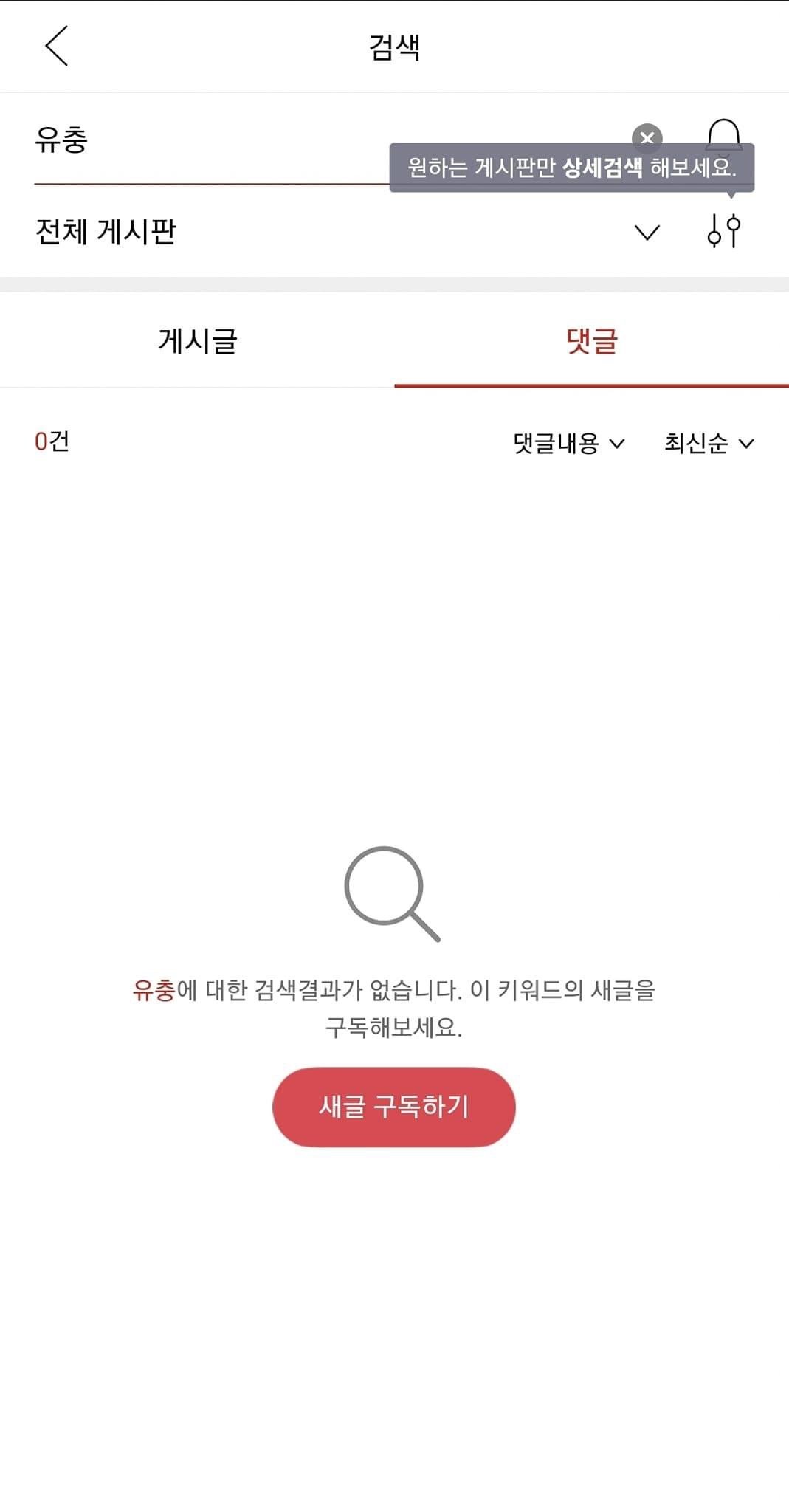The height and width of the screenshot is (1512, 789).
Task: Change the 최신순 sort order
Action: [x=709, y=443]
